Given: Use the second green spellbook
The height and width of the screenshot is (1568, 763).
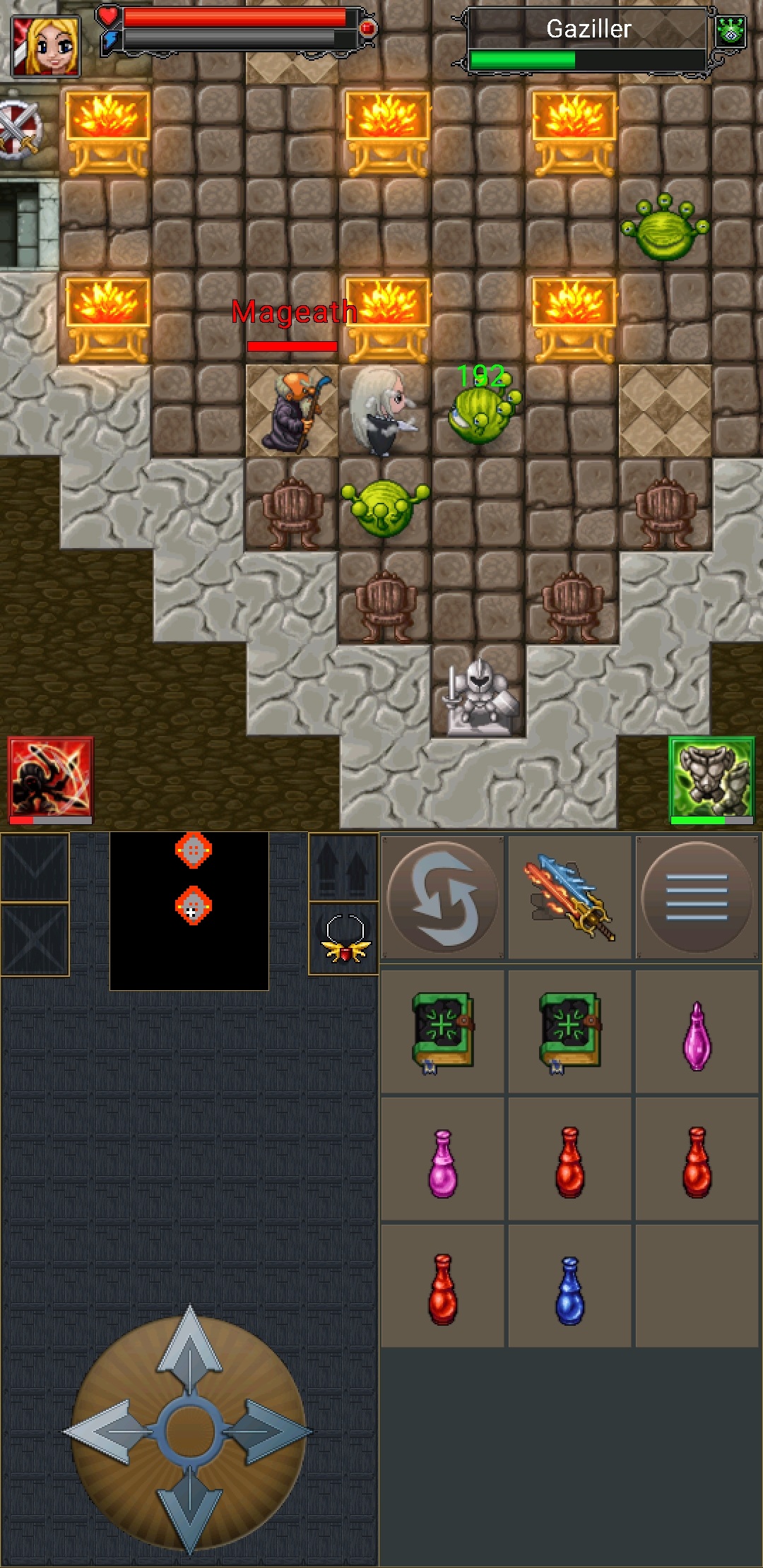Looking at the screenshot, I should [x=569, y=1031].
